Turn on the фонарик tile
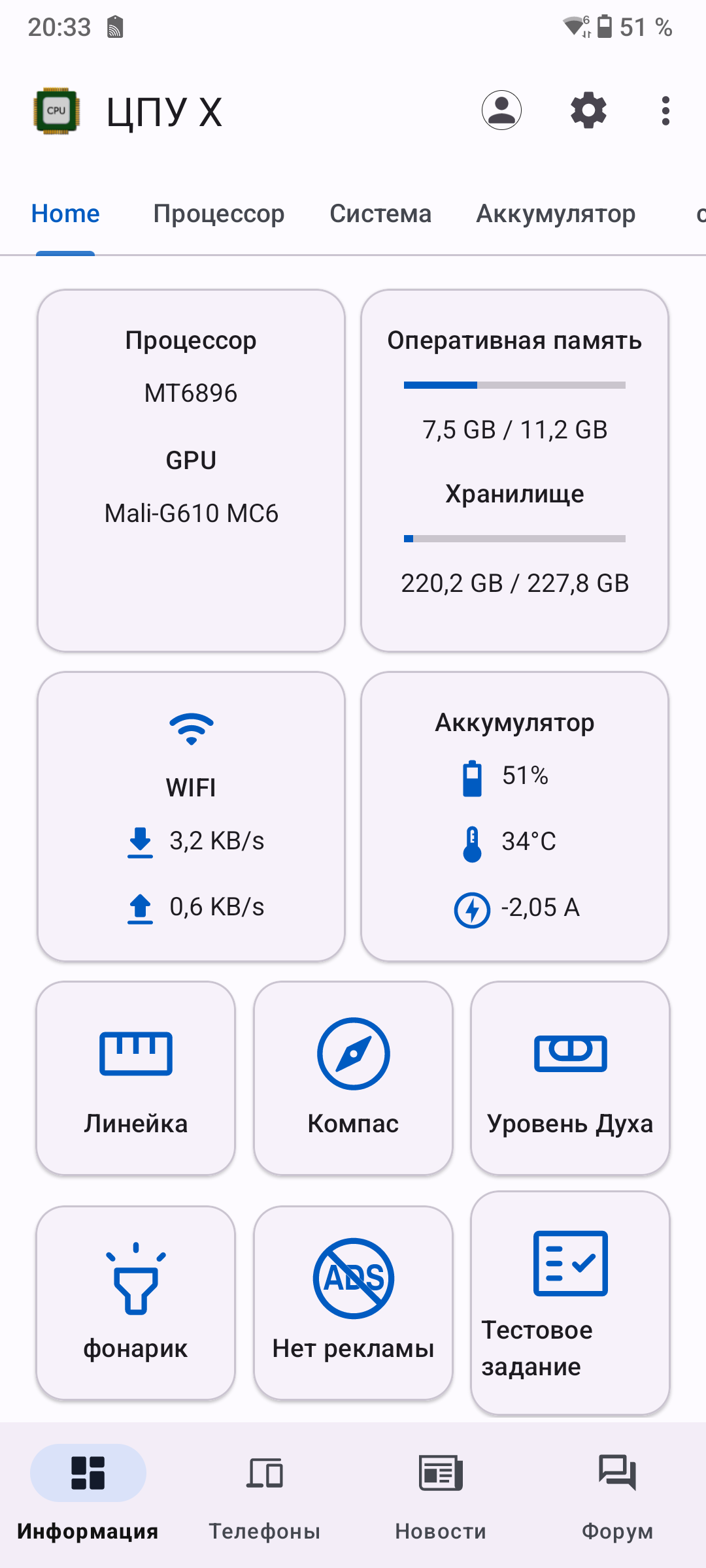Image resolution: width=706 pixels, height=1568 pixels. (136, 1303)
